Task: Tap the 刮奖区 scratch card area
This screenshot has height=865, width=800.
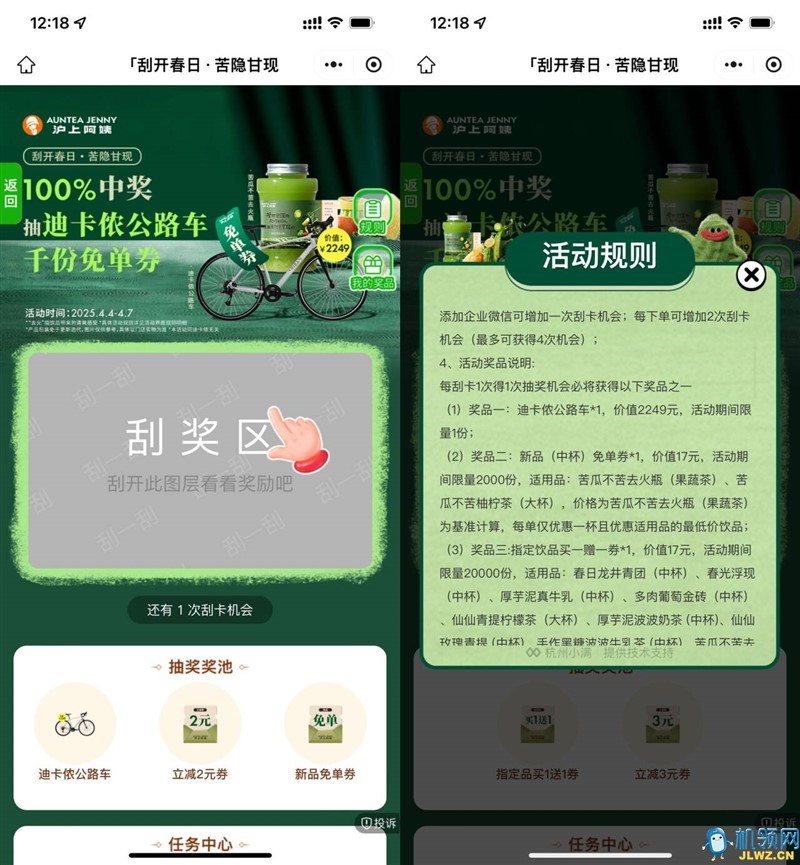Action: [x=200, y=460]
